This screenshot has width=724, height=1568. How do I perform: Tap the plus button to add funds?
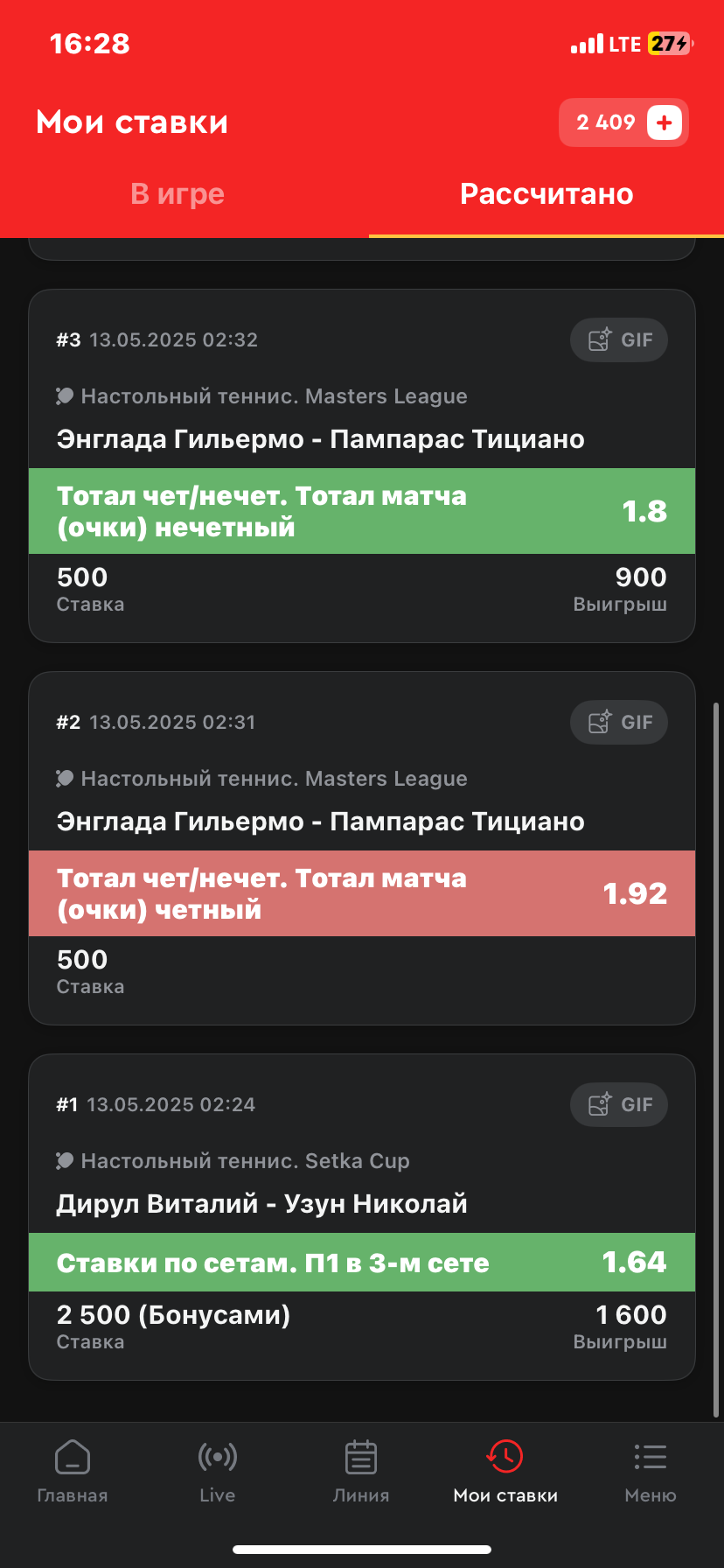(x=664, y=122)
